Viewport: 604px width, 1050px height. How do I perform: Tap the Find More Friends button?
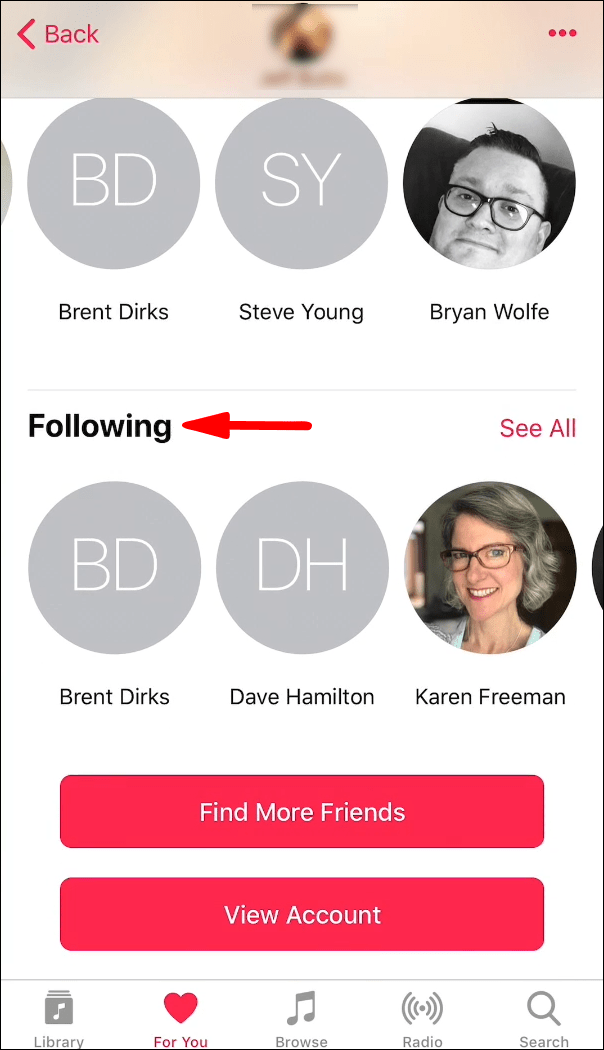click(x=302, y=811)
